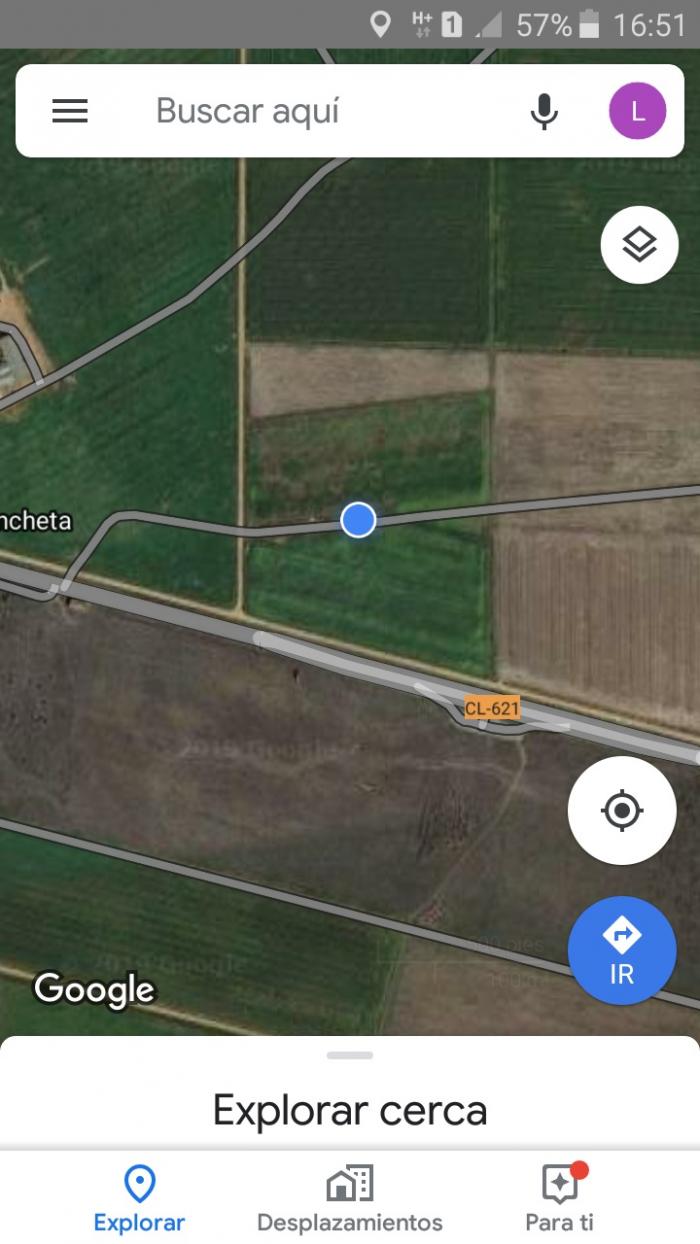Start voice search with the microphone
700x1244 pixels.
(544, 111)
